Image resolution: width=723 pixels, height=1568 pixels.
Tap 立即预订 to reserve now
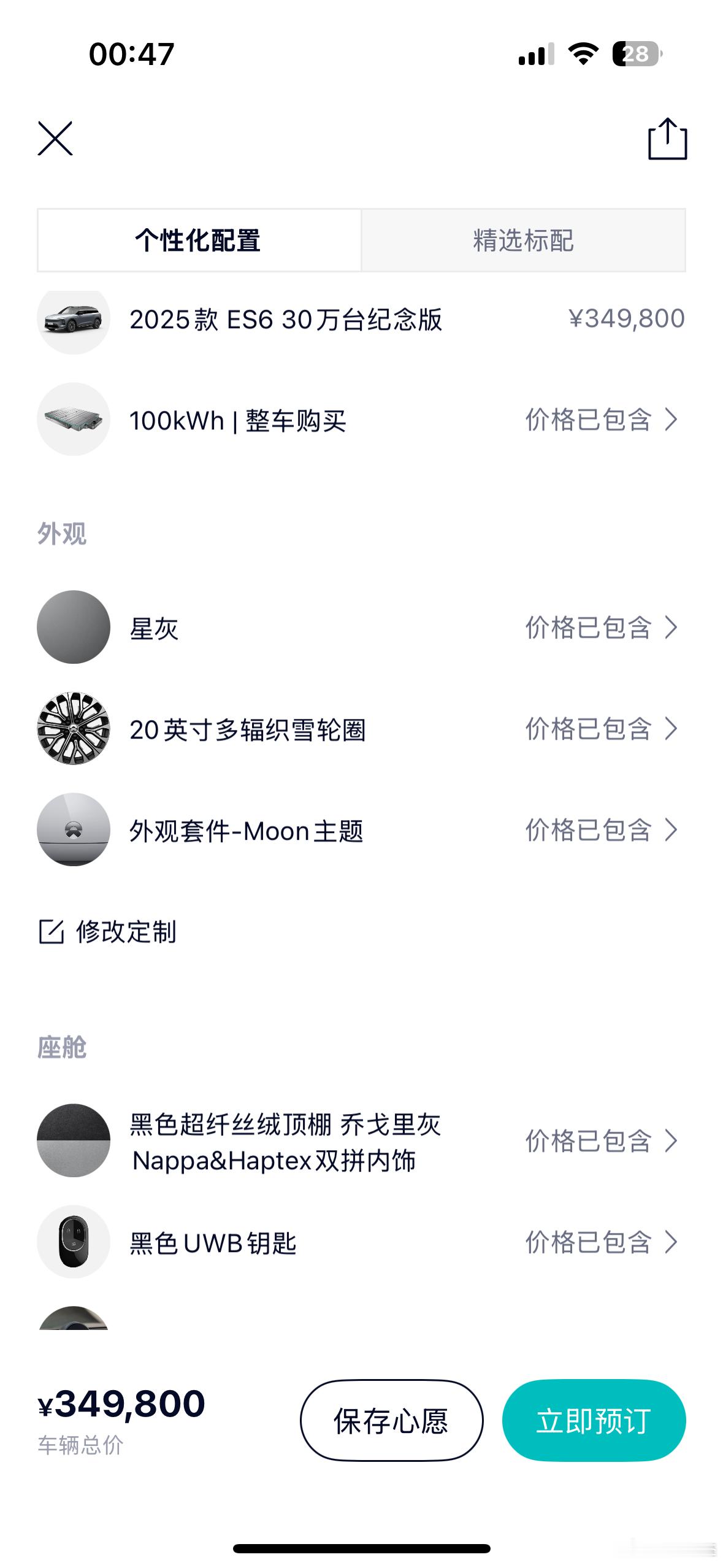click(x=594, y=1421)
